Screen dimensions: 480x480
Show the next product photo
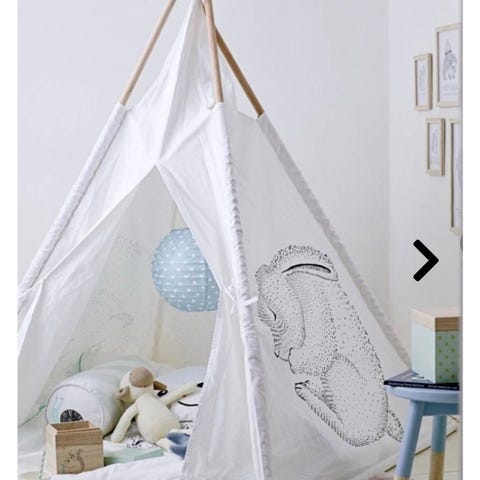pos(426,260)
